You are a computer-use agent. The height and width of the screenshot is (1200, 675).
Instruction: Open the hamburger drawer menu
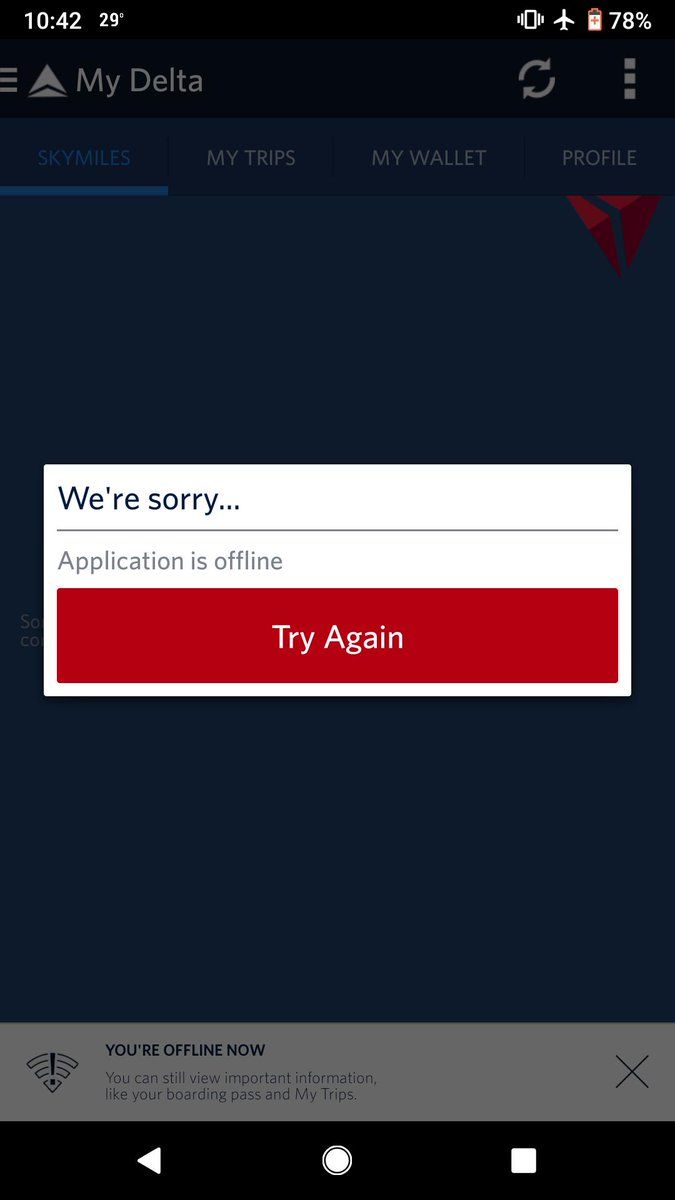(x=9, y=80)
